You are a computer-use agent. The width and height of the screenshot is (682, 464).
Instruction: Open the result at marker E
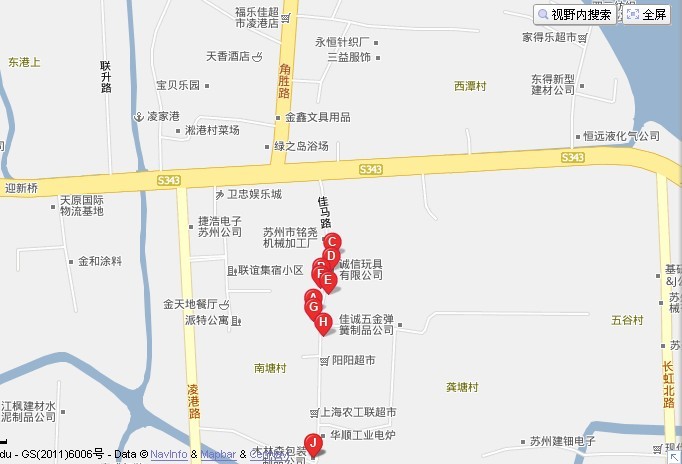(328, 279)
